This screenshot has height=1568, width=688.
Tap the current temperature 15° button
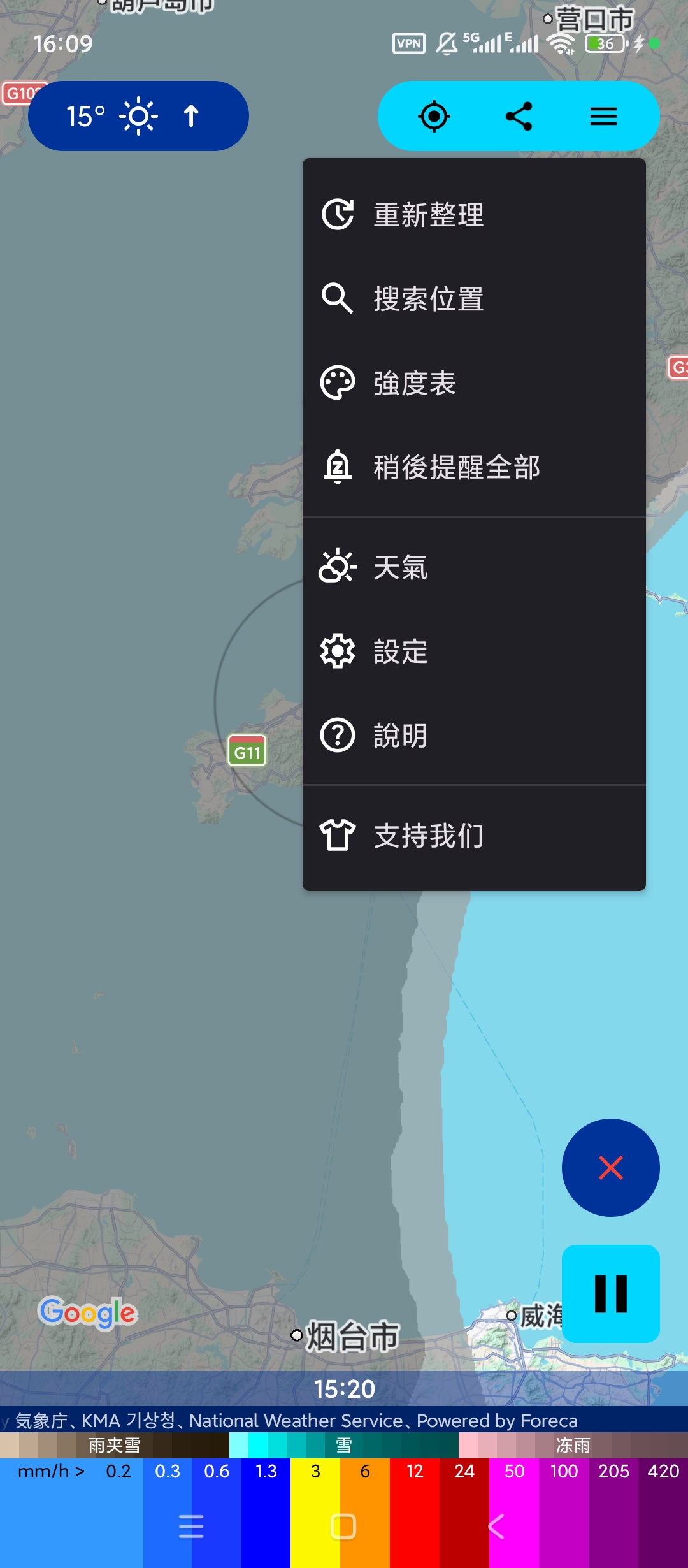pyautogui.click(x=138, y=115)
